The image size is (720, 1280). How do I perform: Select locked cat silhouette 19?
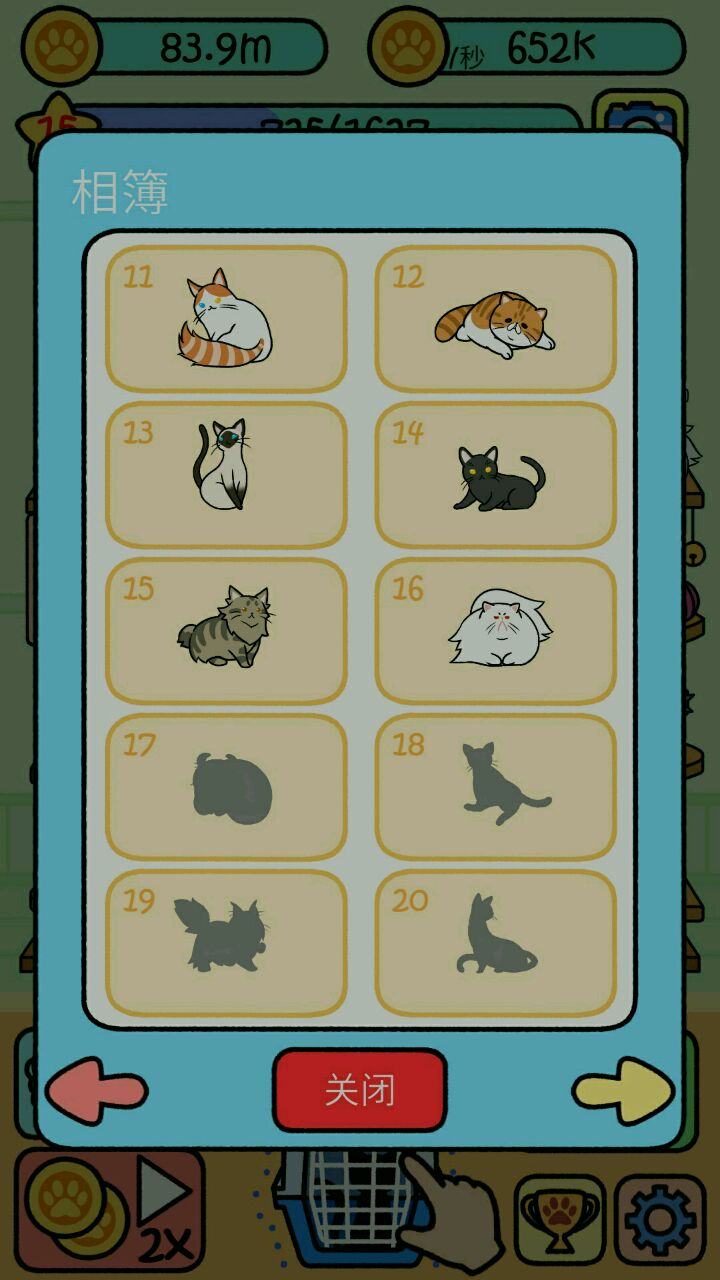(x=226, y=943)
